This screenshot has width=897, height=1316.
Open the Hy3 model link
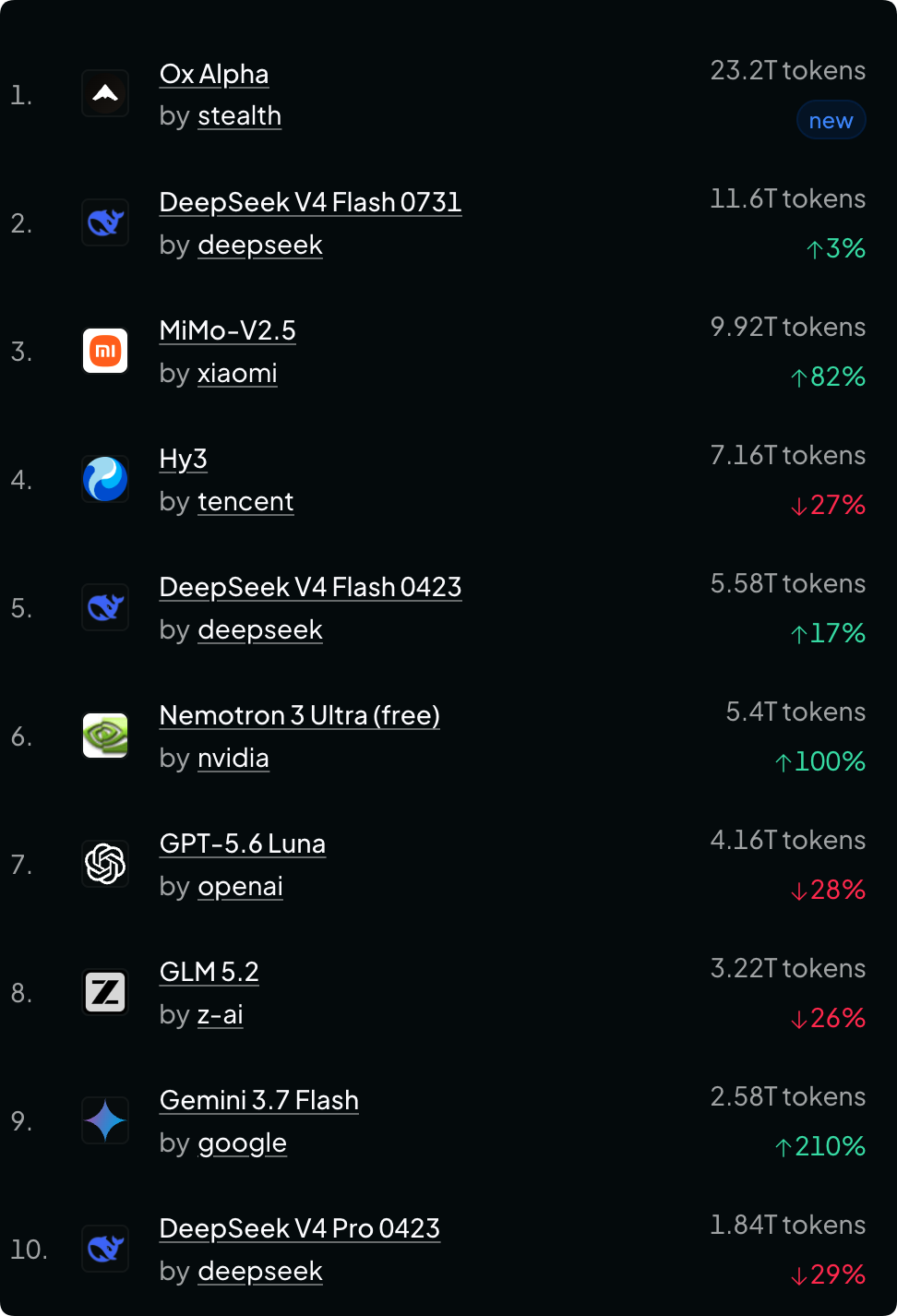point(184,459)
